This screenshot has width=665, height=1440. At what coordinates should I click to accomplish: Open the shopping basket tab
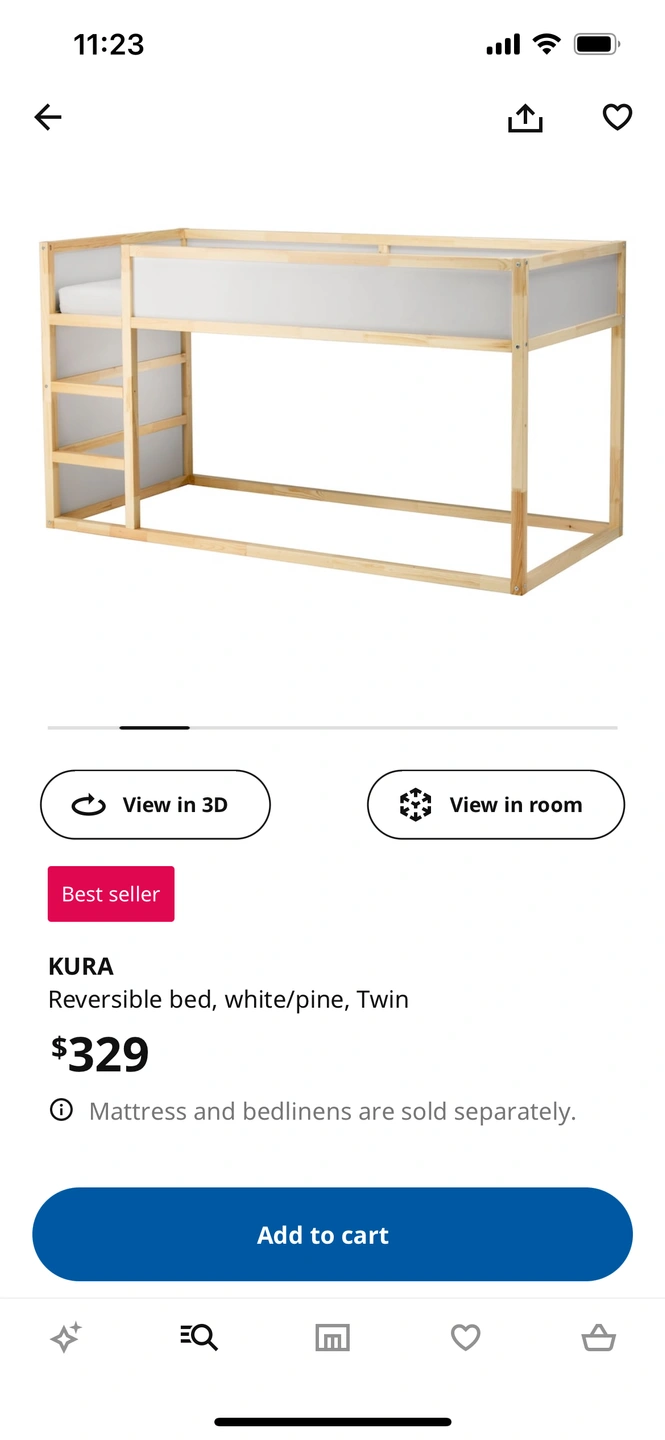click(x=598, y=1337)
